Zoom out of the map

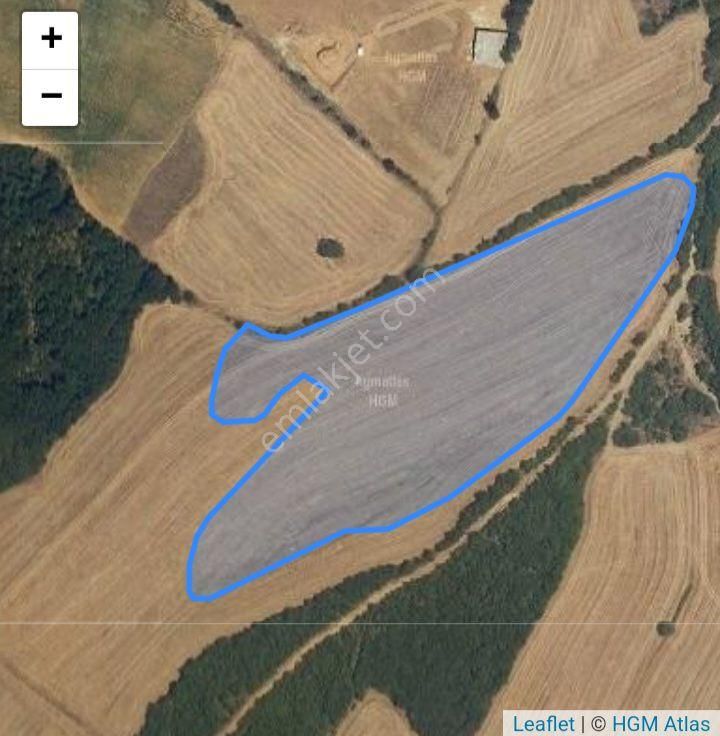pyautogui.click(x=50, y=96)
